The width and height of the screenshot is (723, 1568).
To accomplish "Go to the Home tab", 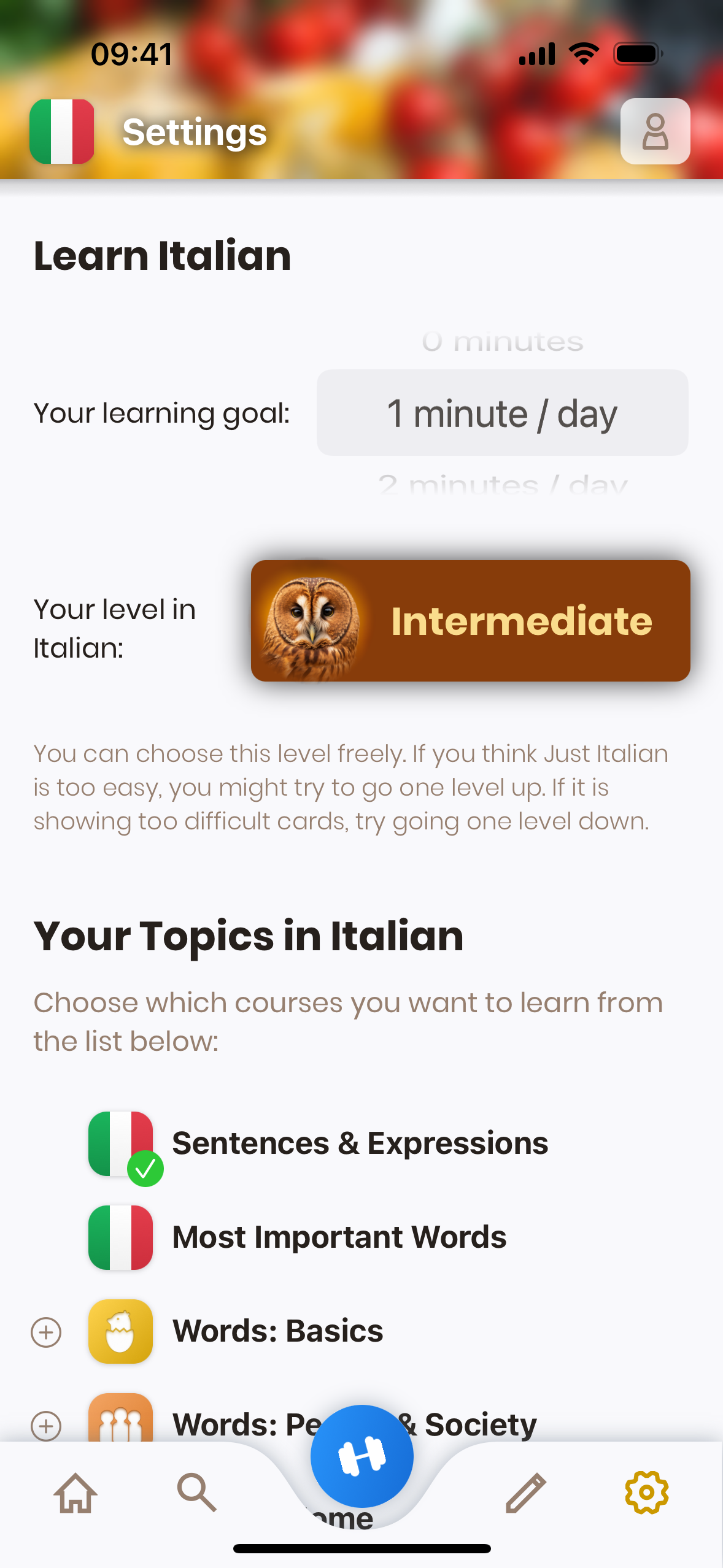I will click(75, 1493).
